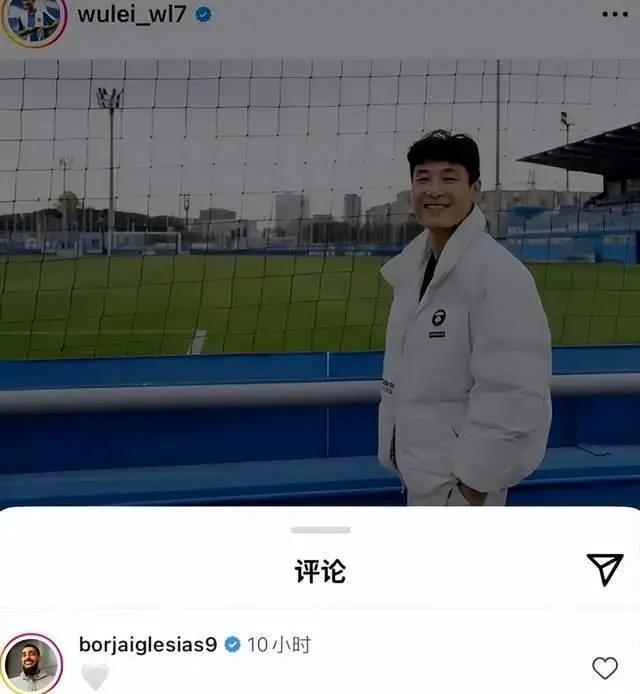
Task: View the borjaiglesias9 username profile
Action: pyautogui.click(x=147, y=645)
